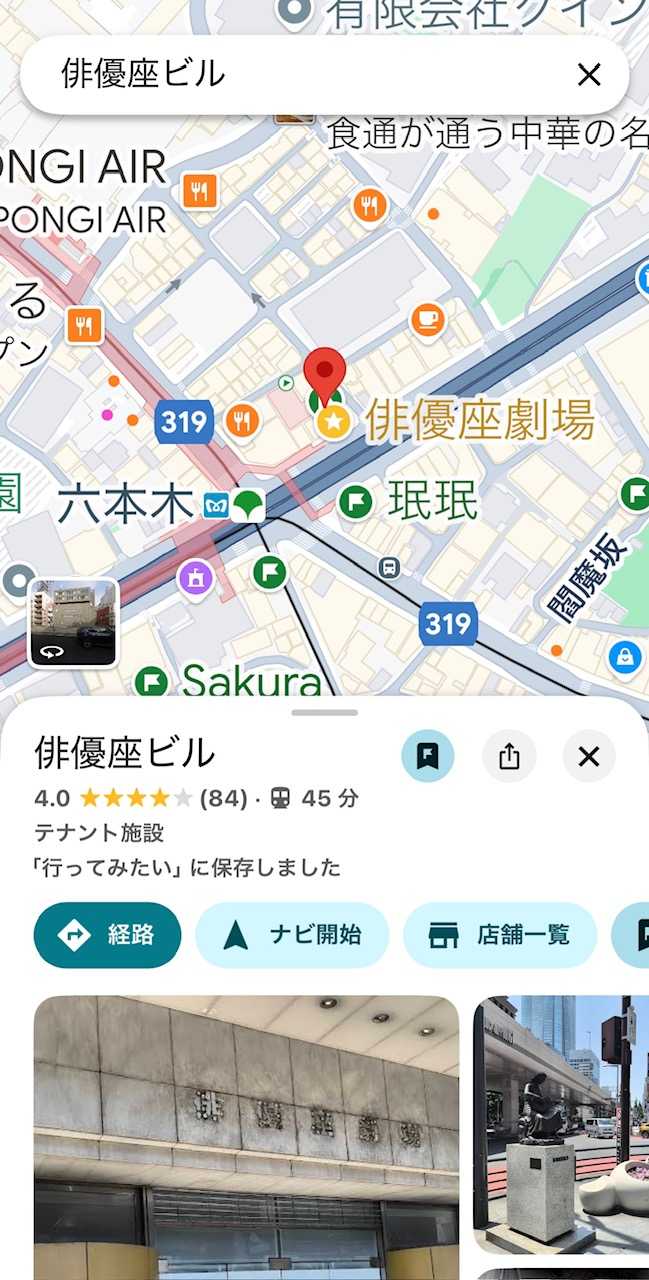
Task: Share this place
Action: (509, 756)
